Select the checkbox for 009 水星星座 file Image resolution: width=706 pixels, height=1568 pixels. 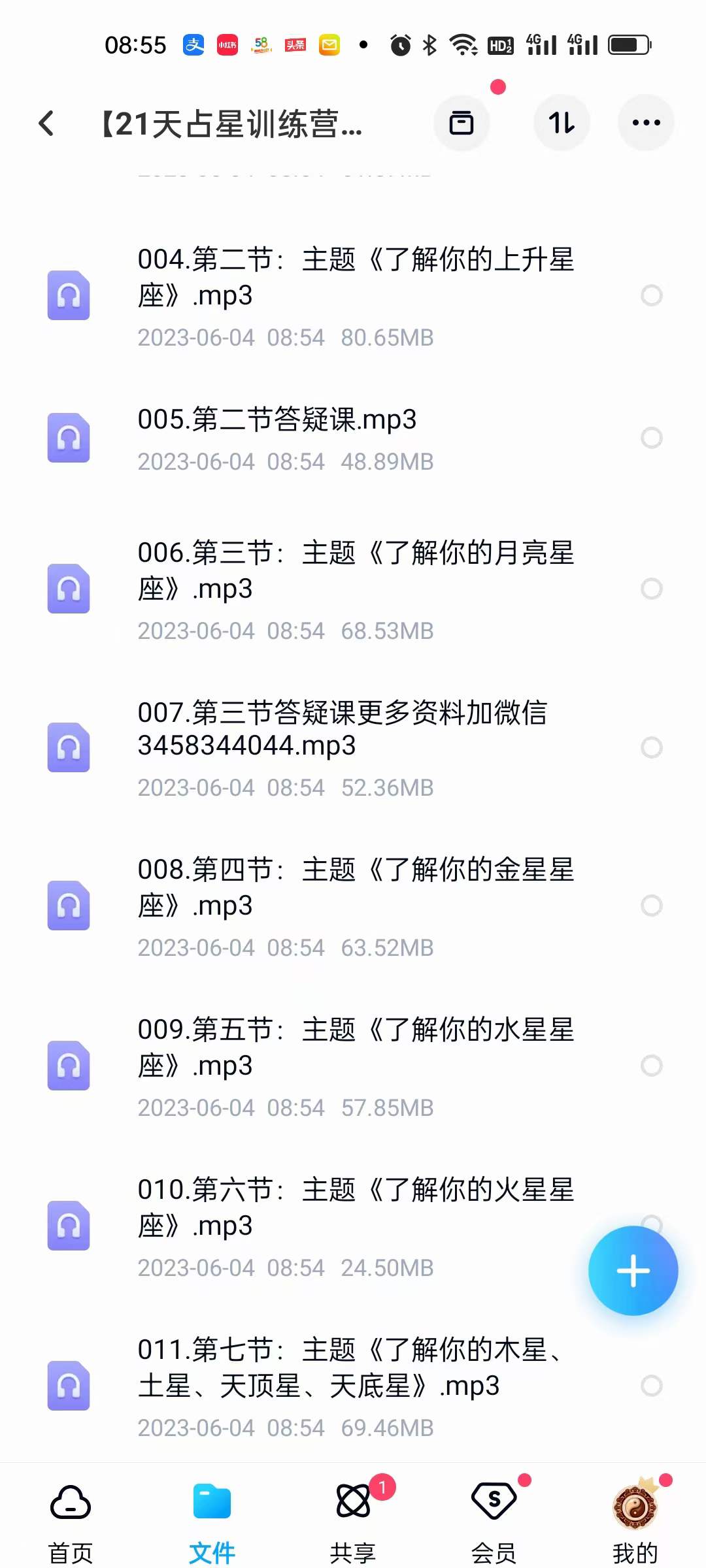[652, 1066]
